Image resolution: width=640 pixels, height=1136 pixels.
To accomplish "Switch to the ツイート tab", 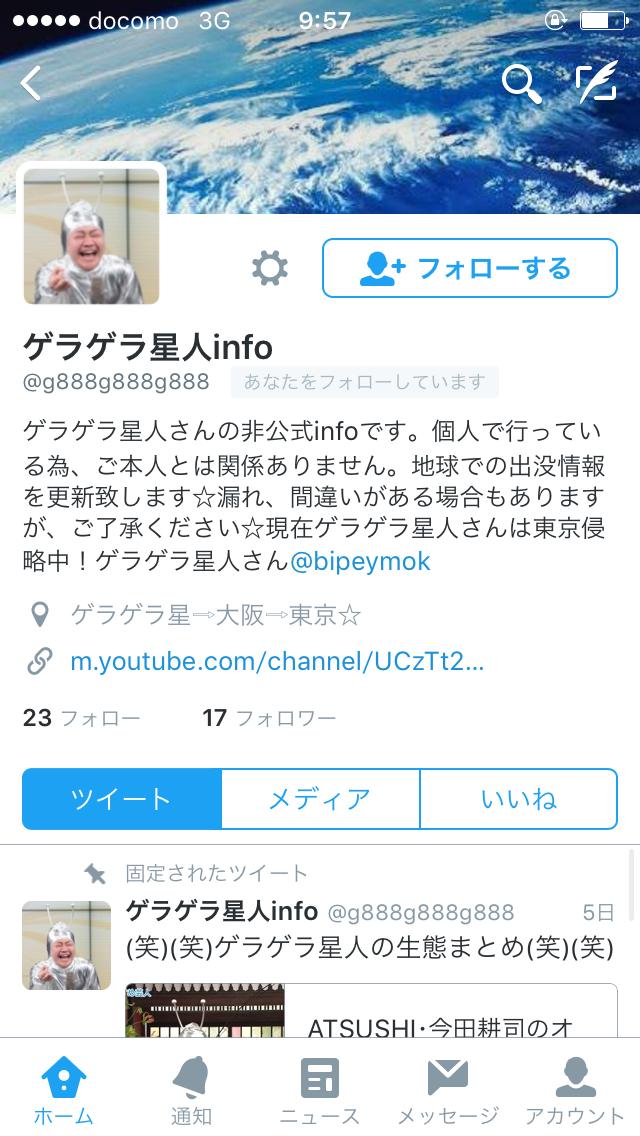I will 121,799.
